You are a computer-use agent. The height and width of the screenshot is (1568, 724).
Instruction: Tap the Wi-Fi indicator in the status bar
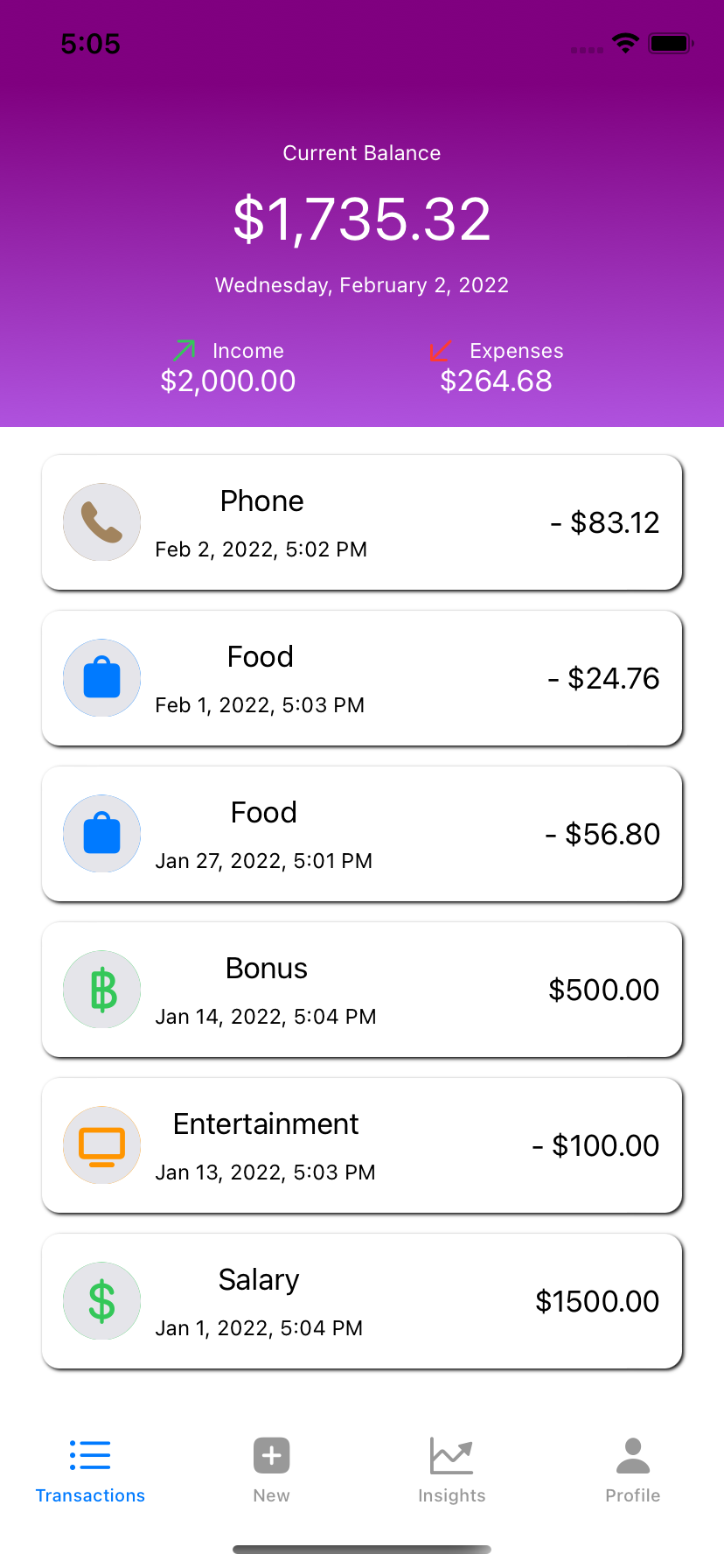(624, 42)
